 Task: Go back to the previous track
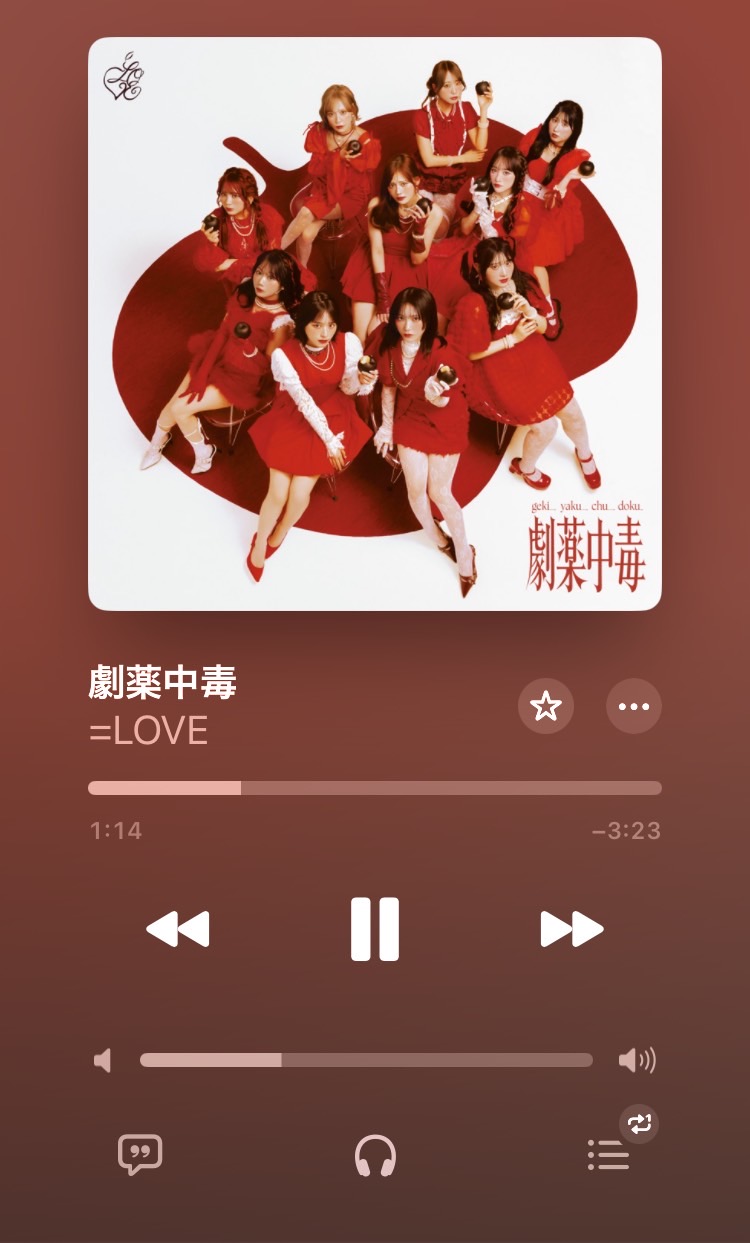point(178,929)
